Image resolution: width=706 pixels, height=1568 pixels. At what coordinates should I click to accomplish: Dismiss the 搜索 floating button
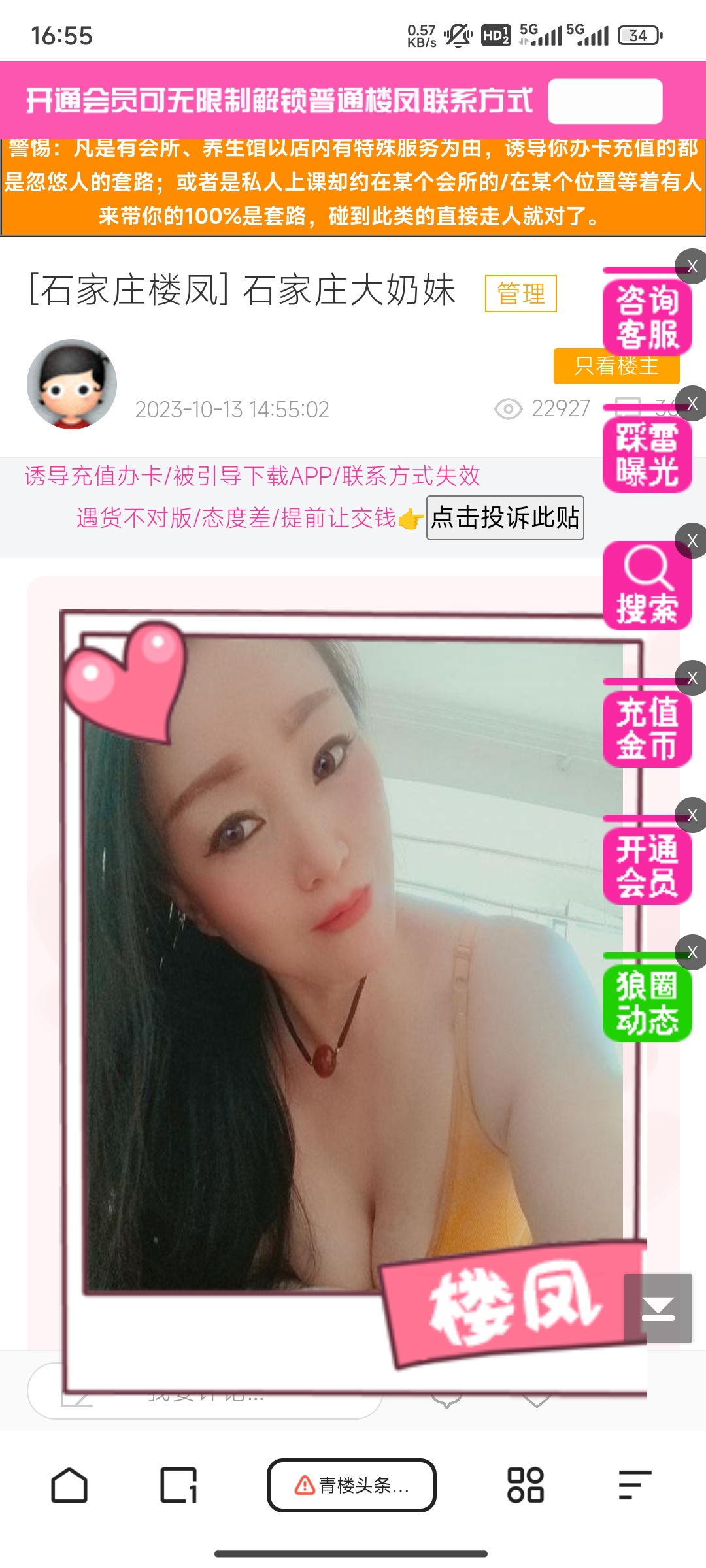692,541
